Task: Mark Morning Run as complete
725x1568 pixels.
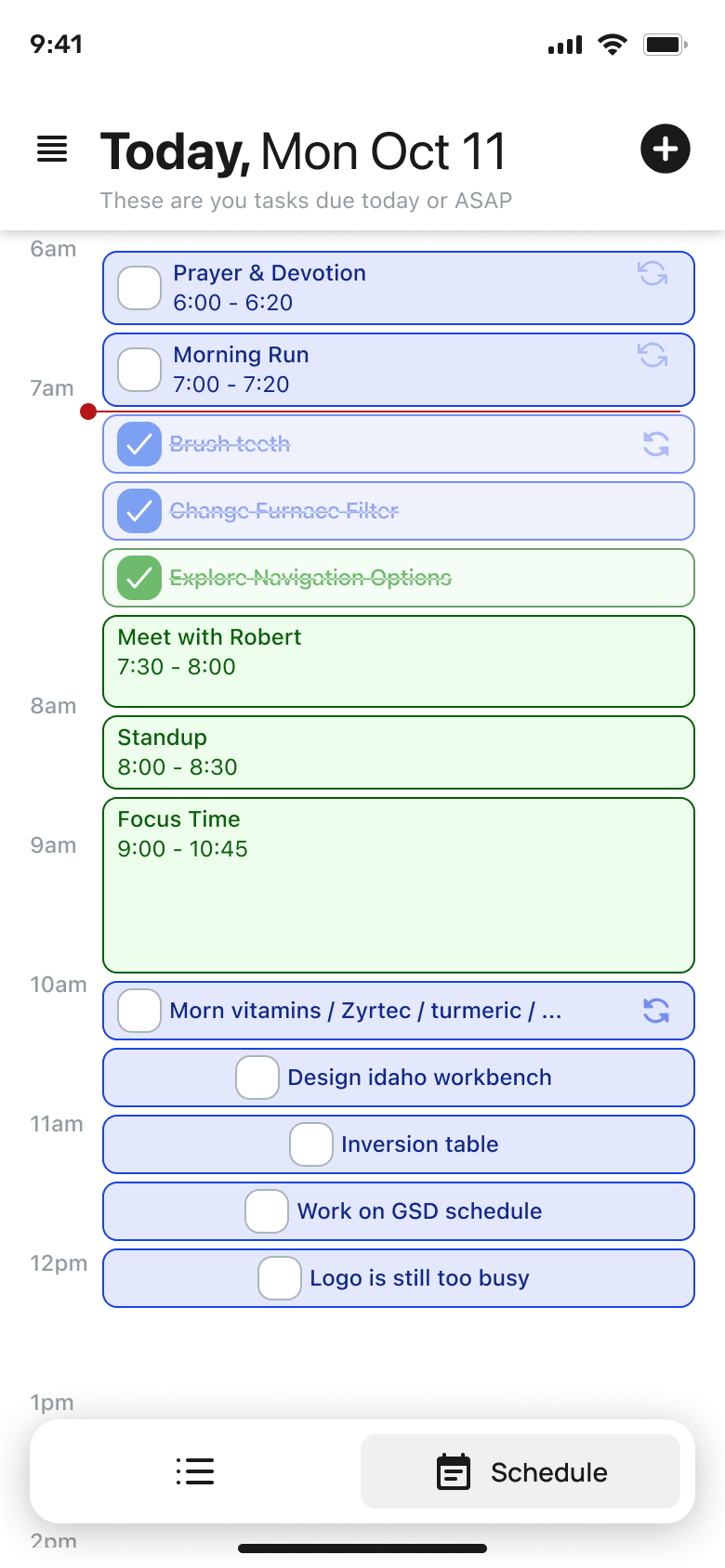Action: point(138,369)
